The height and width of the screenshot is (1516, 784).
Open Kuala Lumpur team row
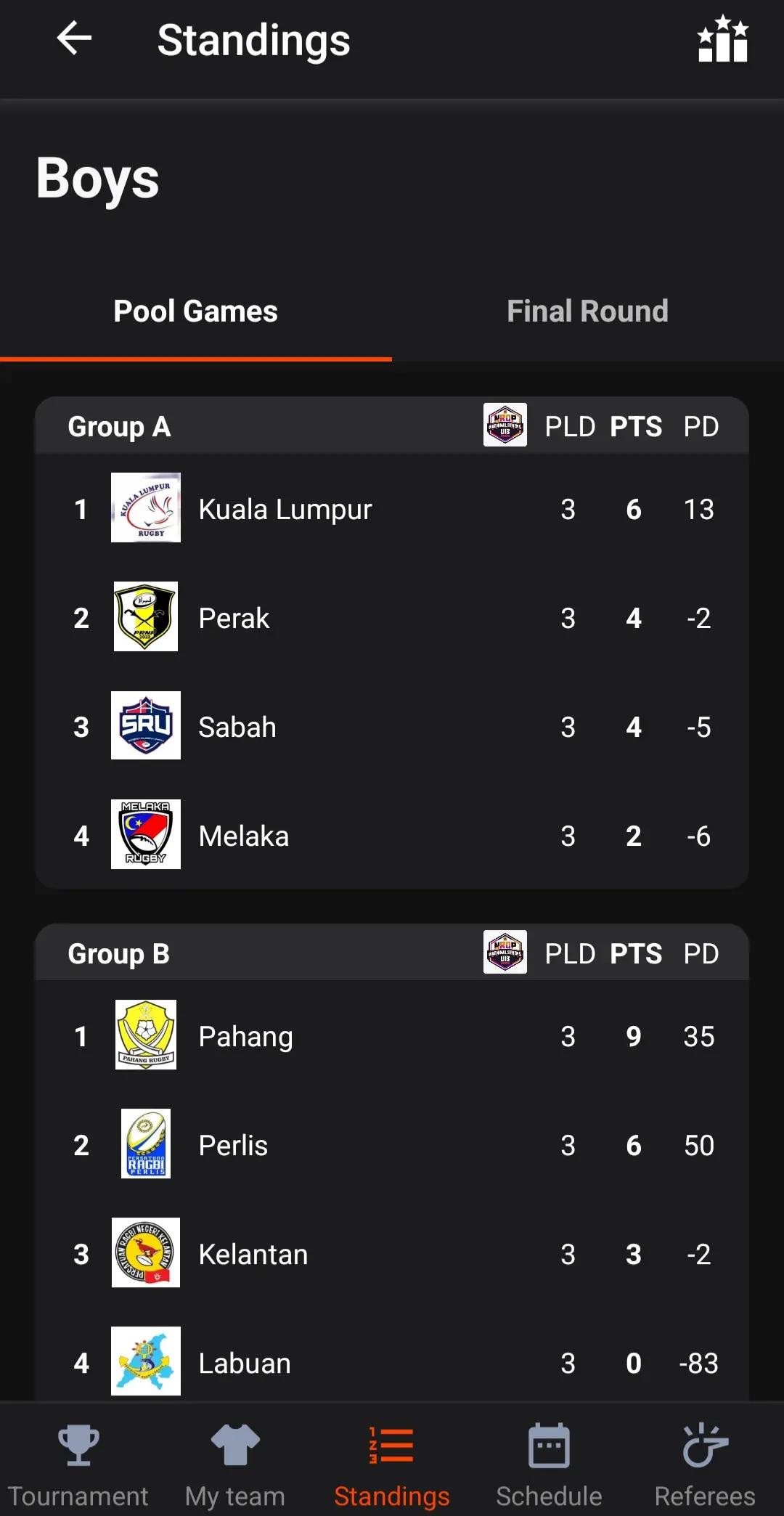click(392, 509)
